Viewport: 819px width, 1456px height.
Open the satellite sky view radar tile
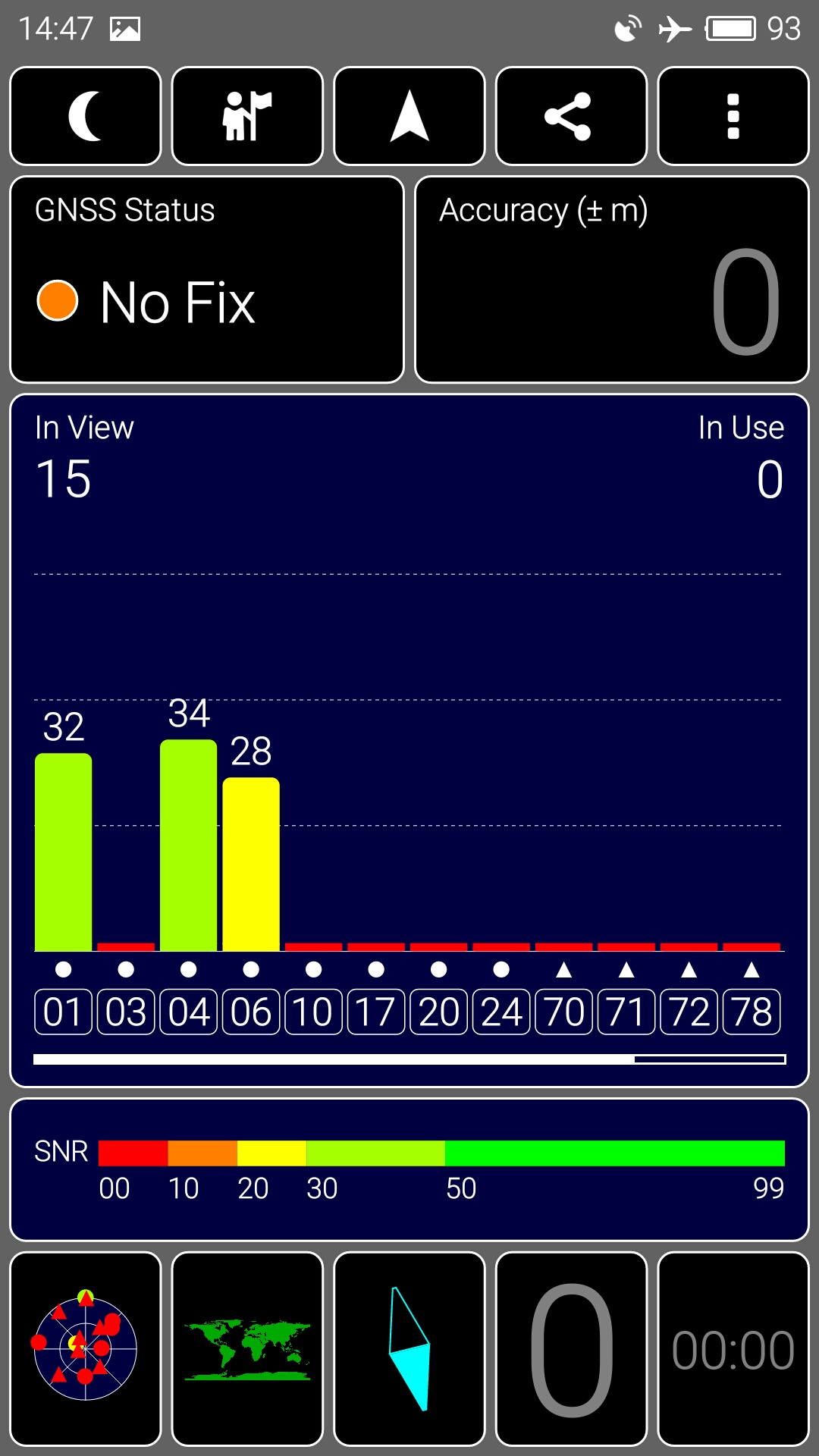point(86,1348)
